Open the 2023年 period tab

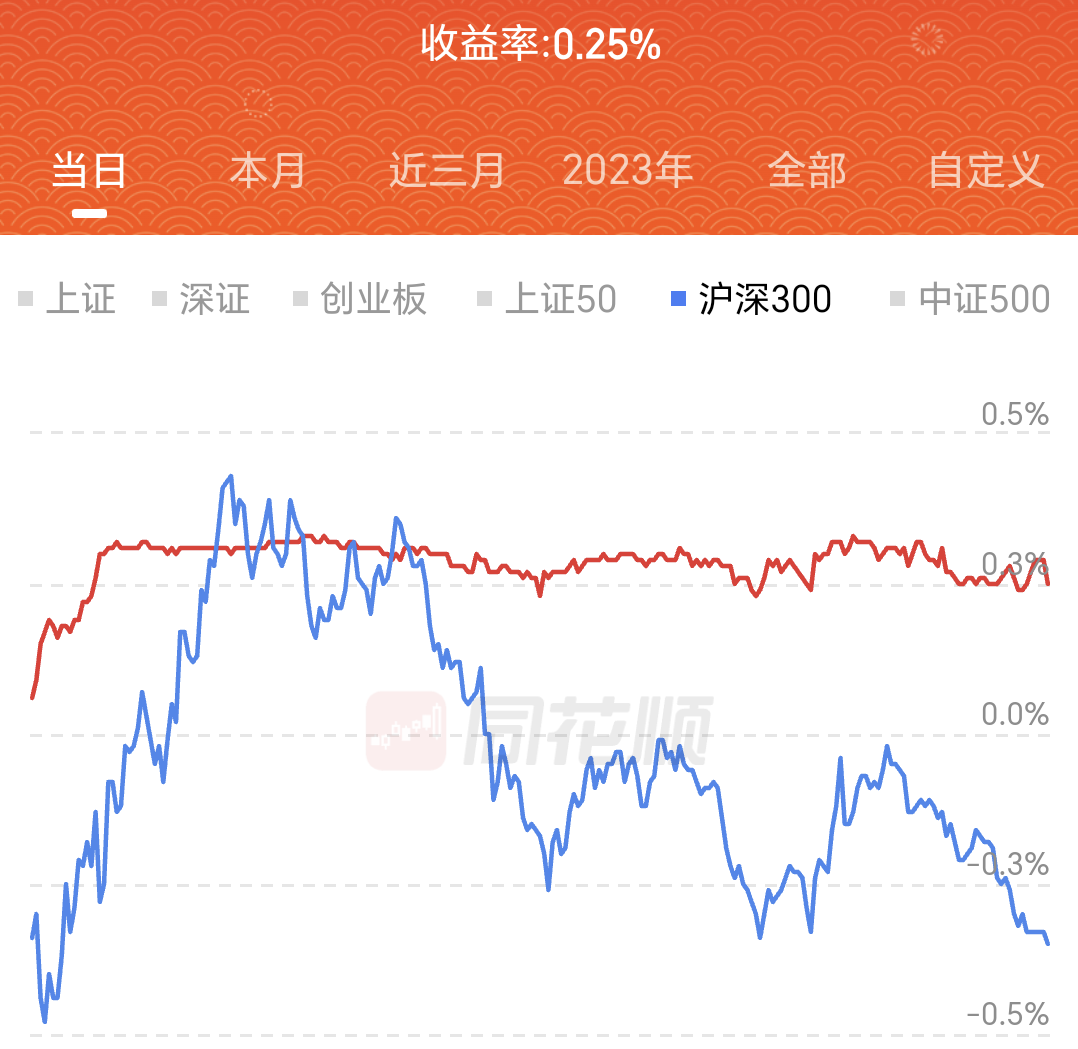click(627, 170)
